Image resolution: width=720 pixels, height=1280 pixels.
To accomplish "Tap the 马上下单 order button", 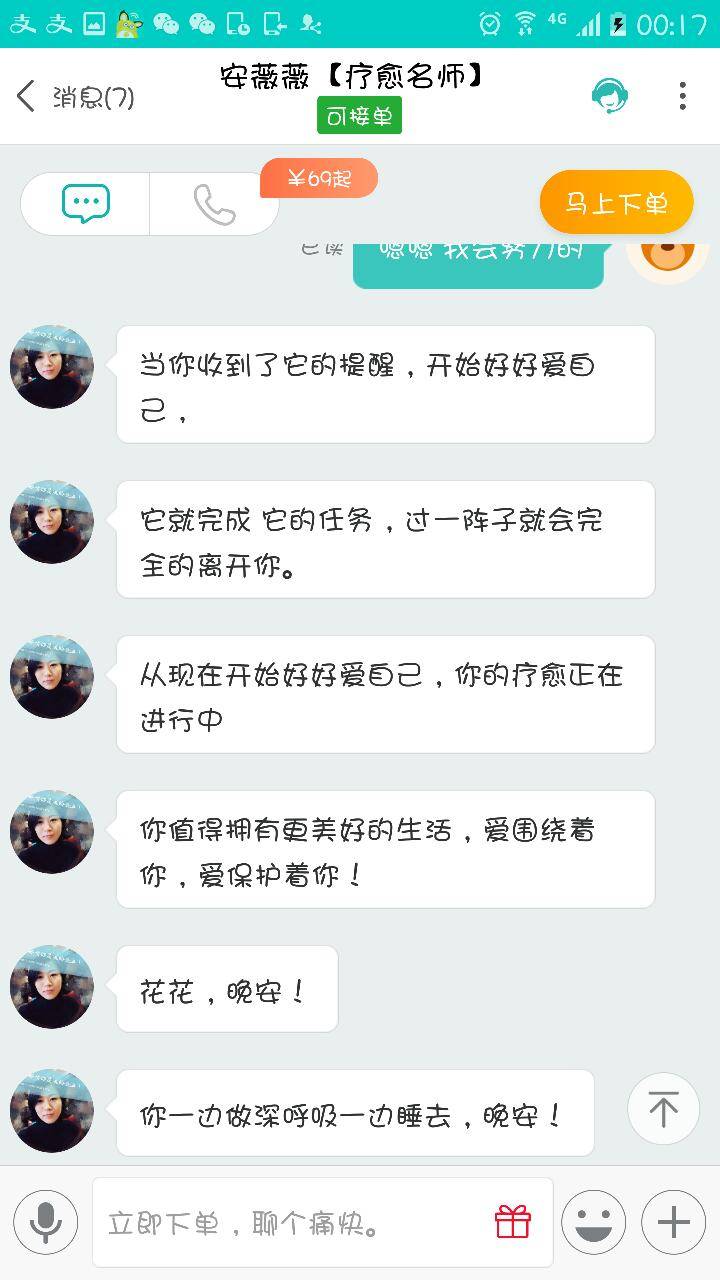I will click(x=616, y=203).
